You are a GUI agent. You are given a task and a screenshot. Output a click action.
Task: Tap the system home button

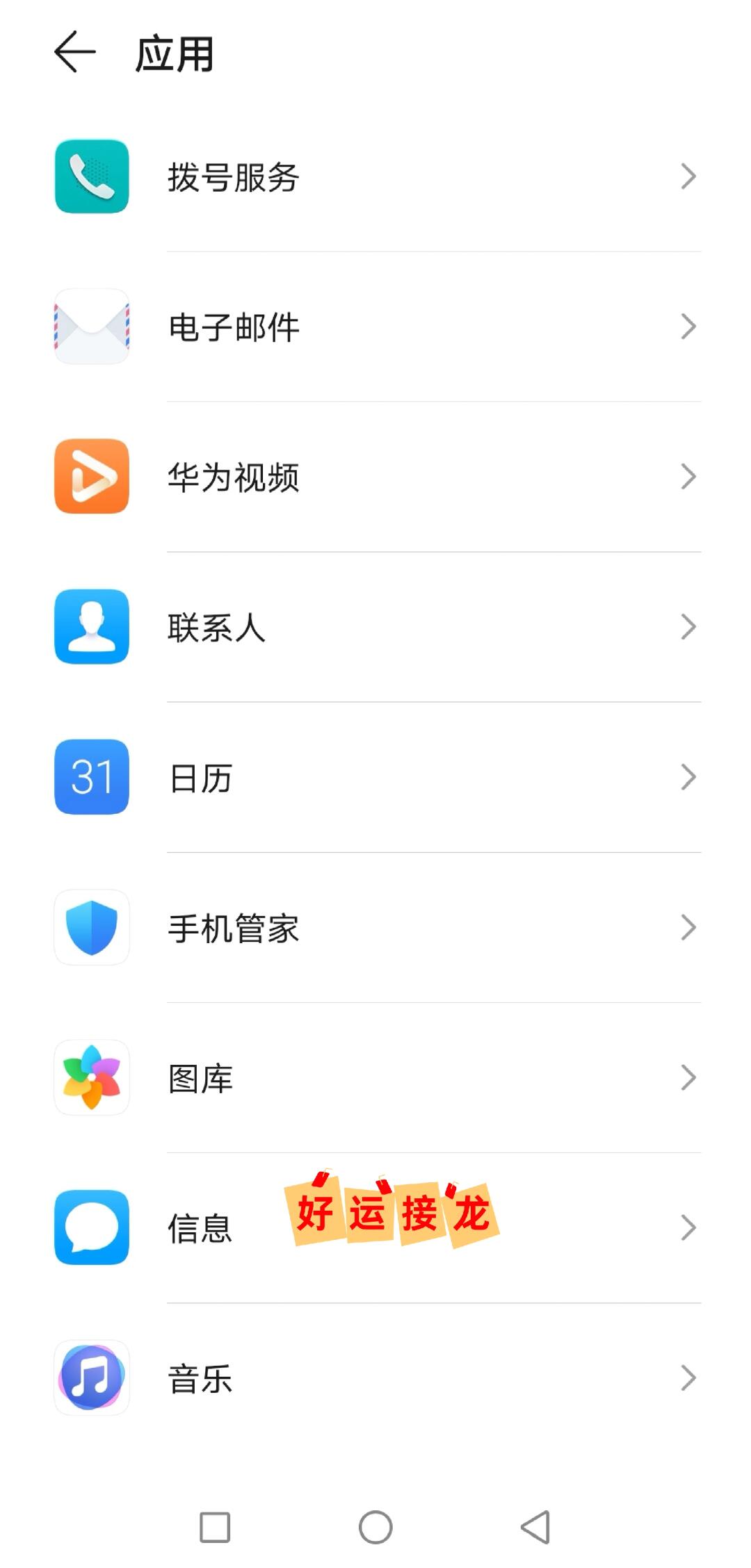[375, 1527]
